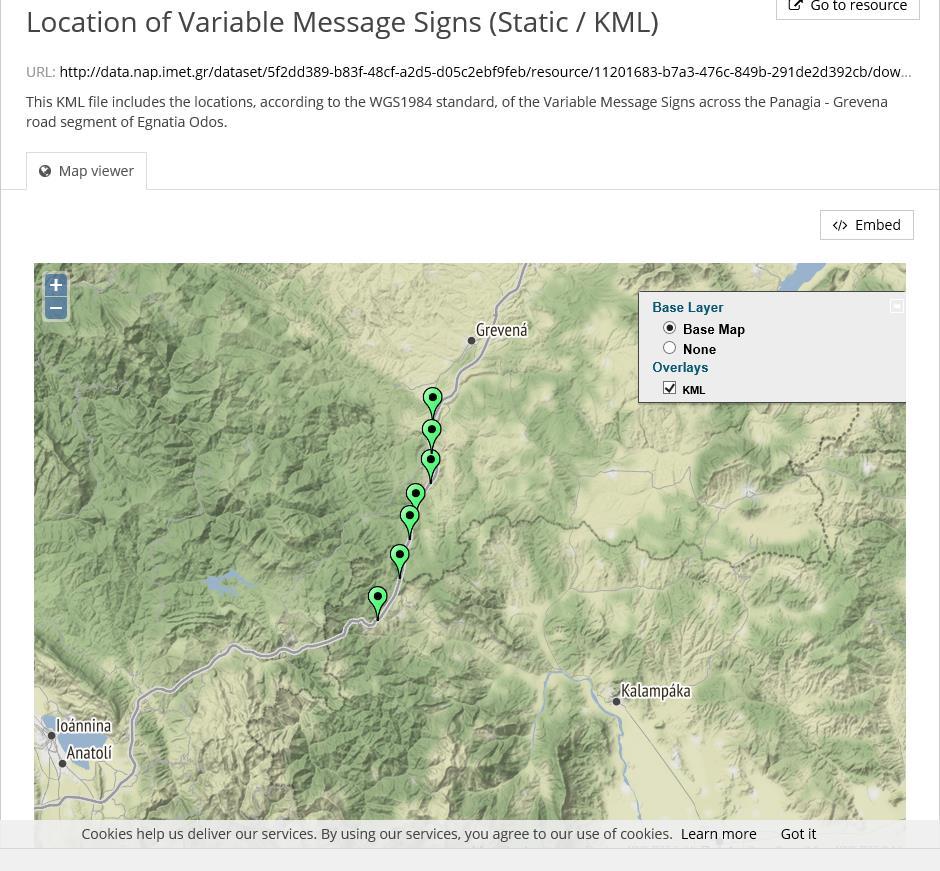Tap the southernmost green map marker
940x871 pixels.
coord(377,599)
